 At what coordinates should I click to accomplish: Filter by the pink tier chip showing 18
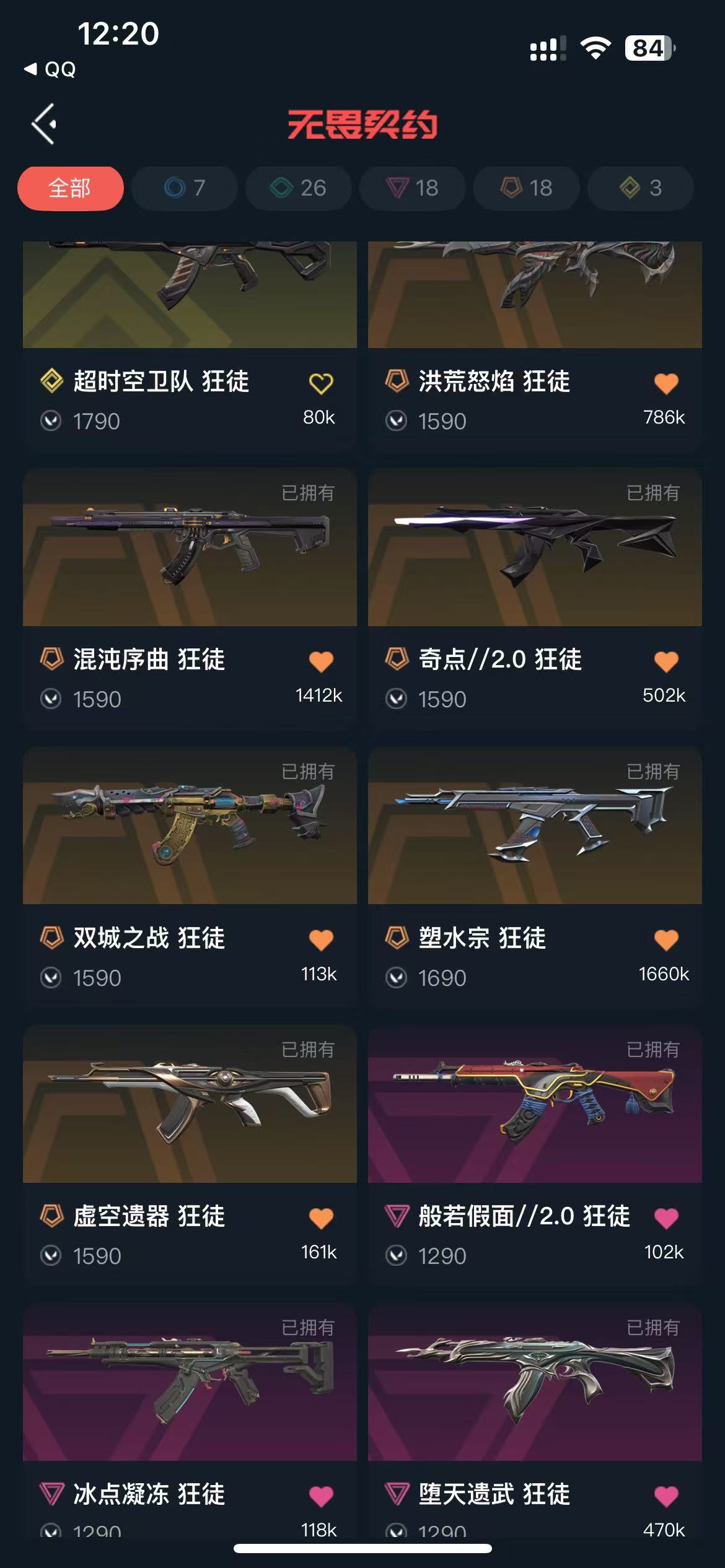click(413, 188)
